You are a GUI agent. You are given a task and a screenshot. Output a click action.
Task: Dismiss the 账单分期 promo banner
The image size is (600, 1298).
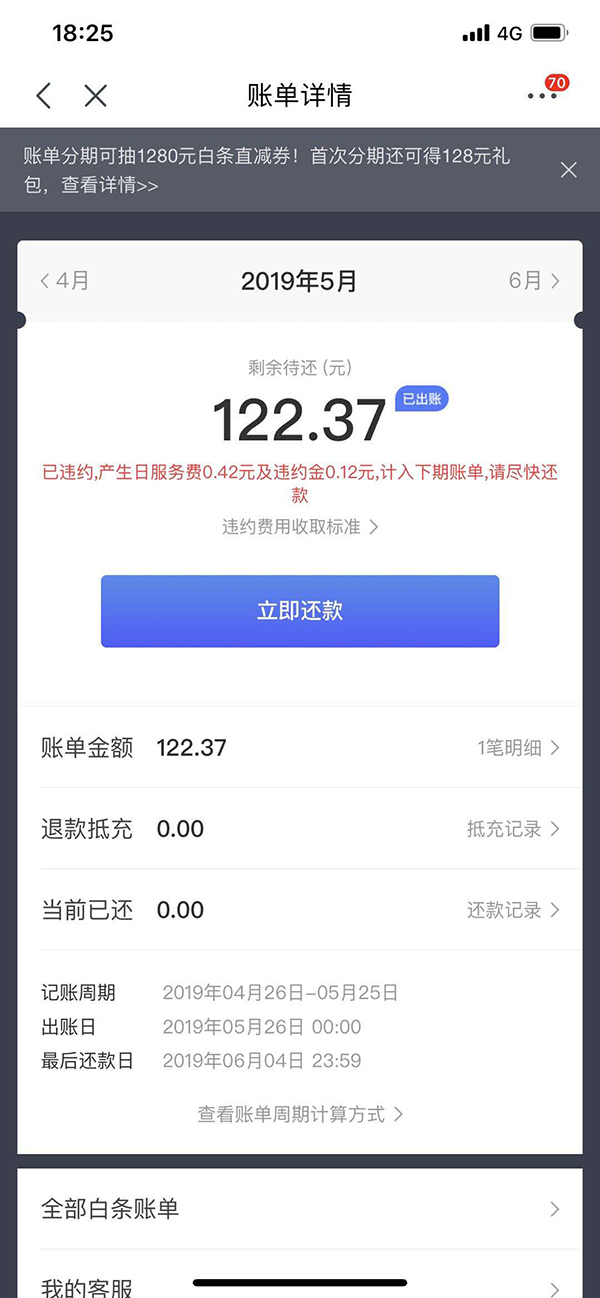coord(569,170)
